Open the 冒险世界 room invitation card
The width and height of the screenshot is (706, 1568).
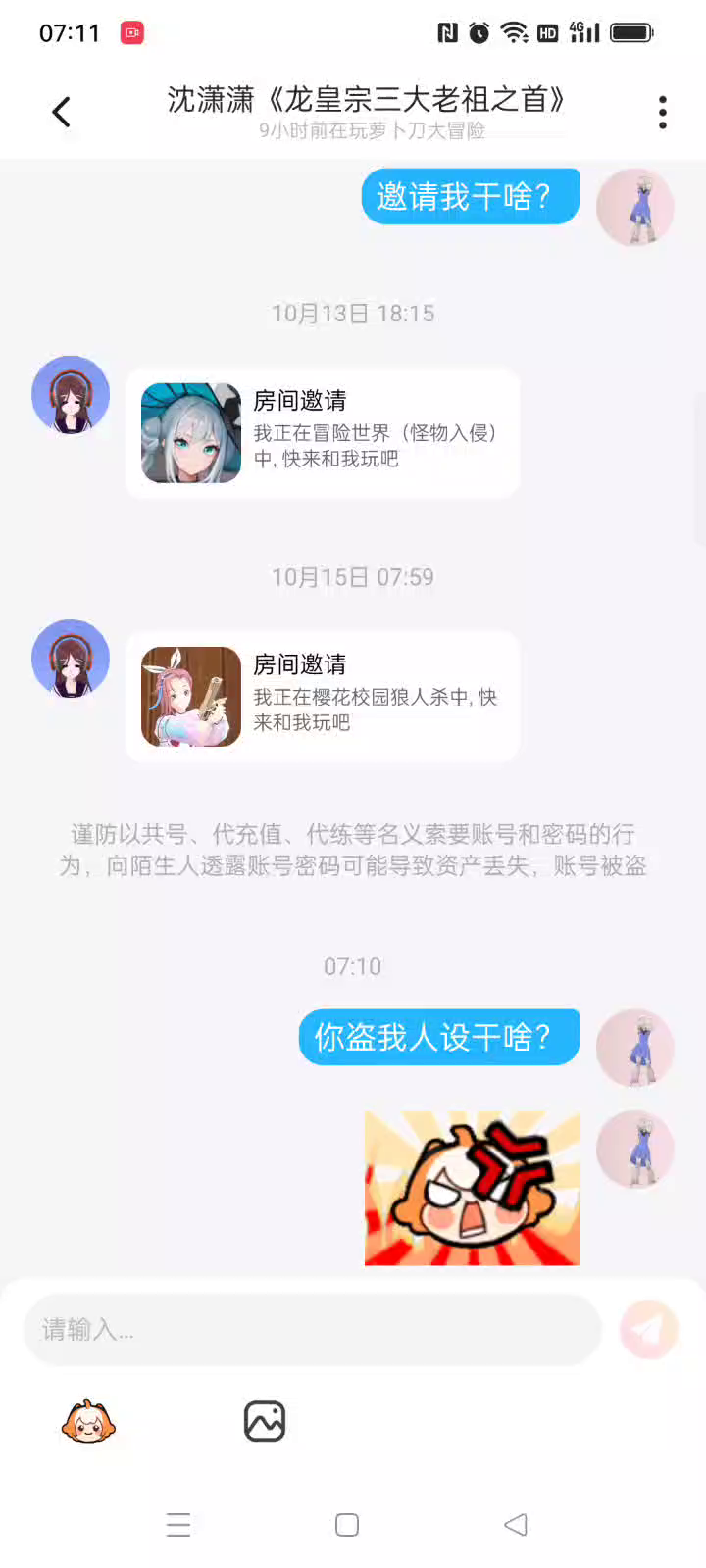coord(323,432)
